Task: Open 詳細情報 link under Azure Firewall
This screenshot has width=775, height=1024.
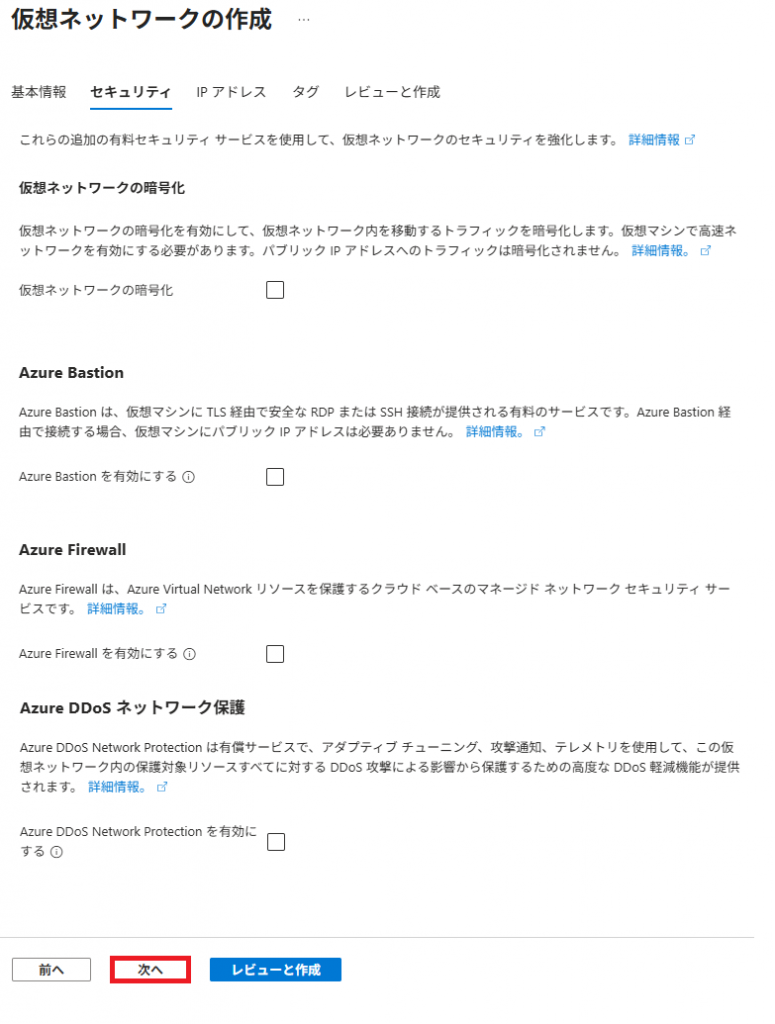Action: click(x=115, y=609)
